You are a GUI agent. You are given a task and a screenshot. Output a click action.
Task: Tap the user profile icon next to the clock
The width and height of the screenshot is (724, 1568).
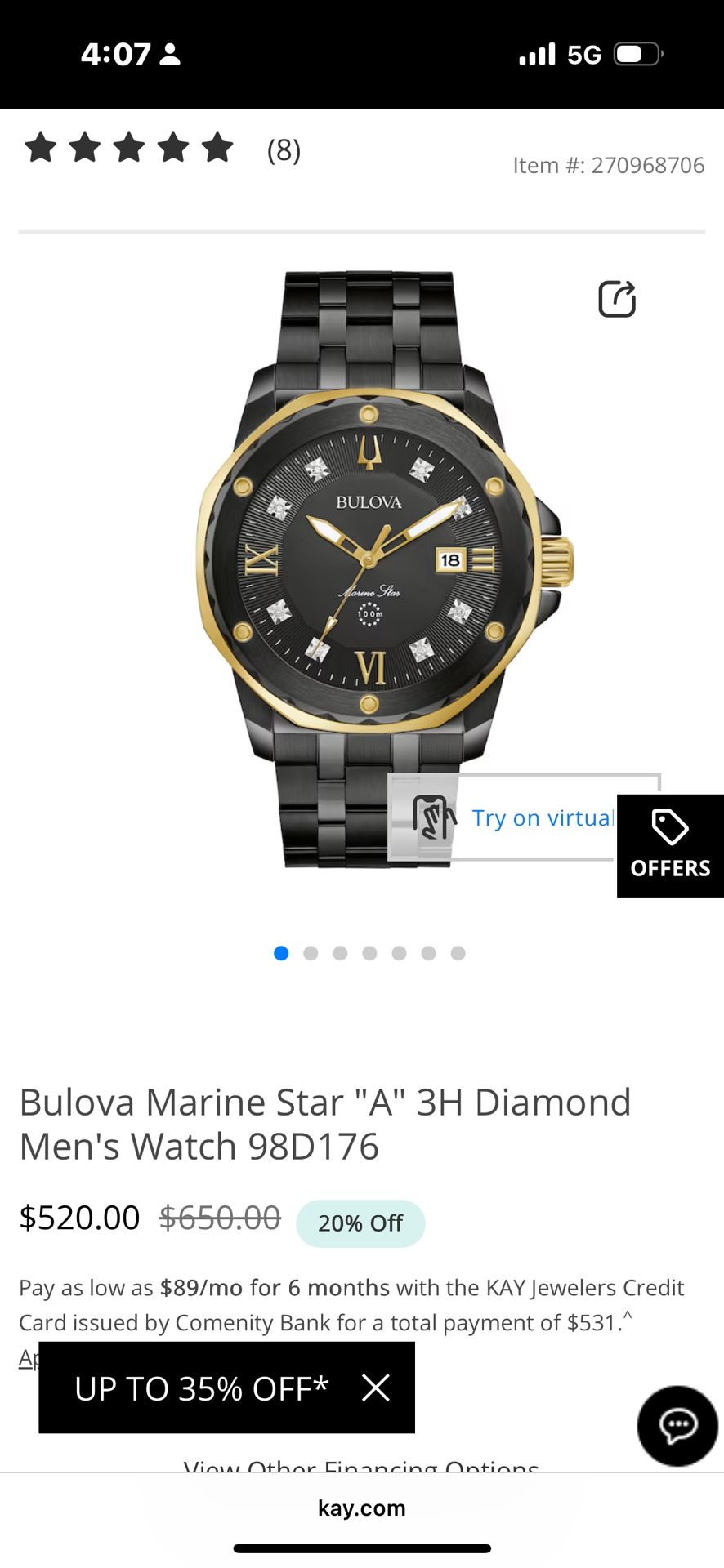click(169, 54)
